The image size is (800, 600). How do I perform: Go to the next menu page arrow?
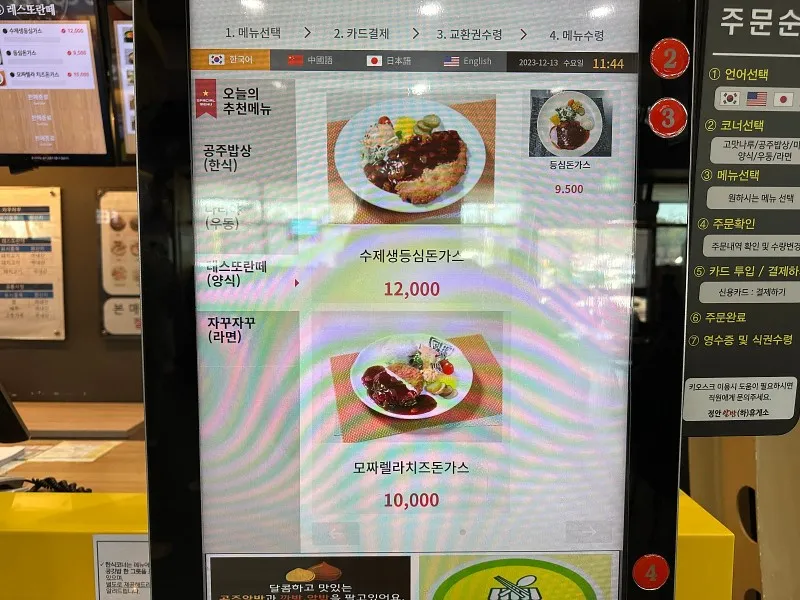(587, 532)
